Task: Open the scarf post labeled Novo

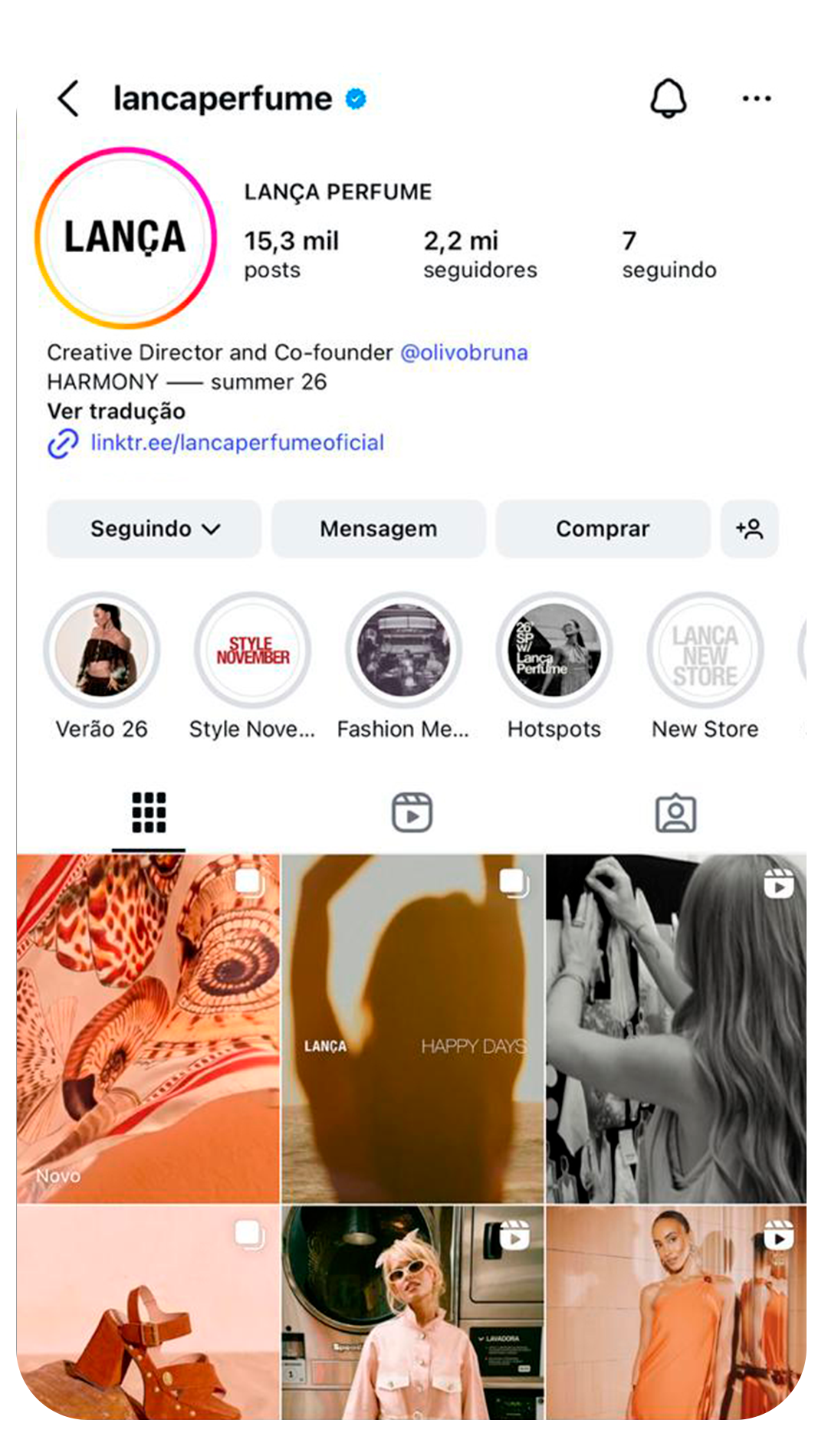Action: click(x=148, y=1028)
